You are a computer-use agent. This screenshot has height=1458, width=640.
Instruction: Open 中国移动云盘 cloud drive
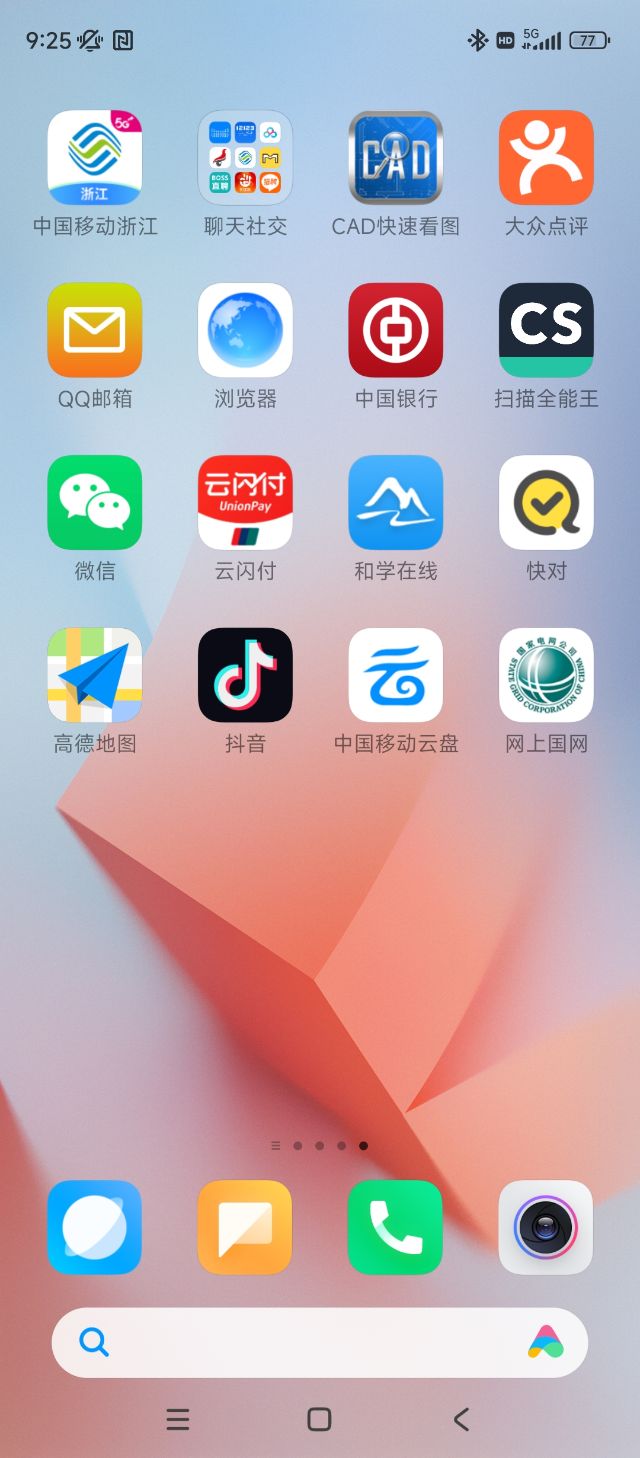[x=395, y=675]
